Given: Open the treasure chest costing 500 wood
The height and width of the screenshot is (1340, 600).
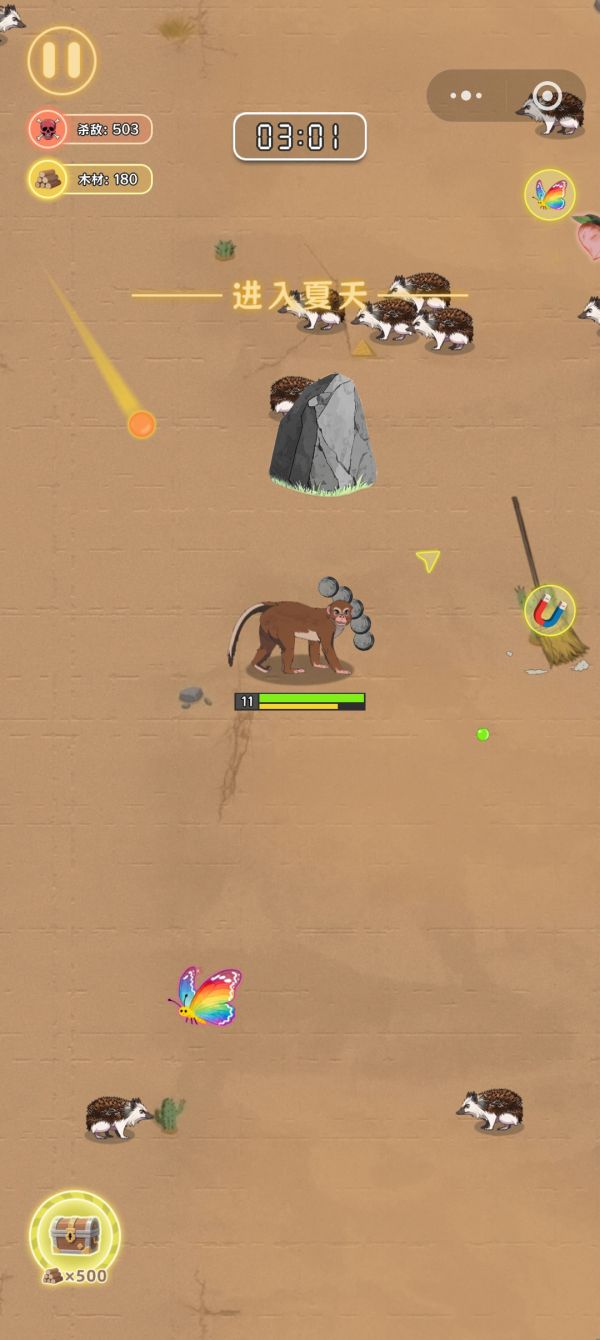Looking at the screenshot, I should (x=75, y=1237).
